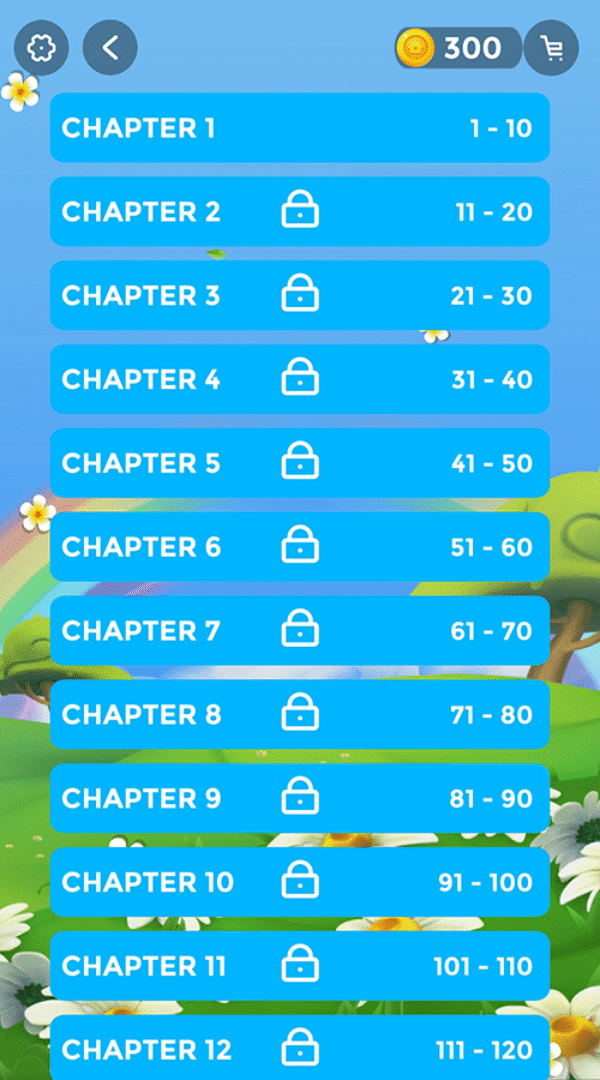Tap the Chapter 11 row
This screenshot has width=600, height=1080.
point(300,967)
